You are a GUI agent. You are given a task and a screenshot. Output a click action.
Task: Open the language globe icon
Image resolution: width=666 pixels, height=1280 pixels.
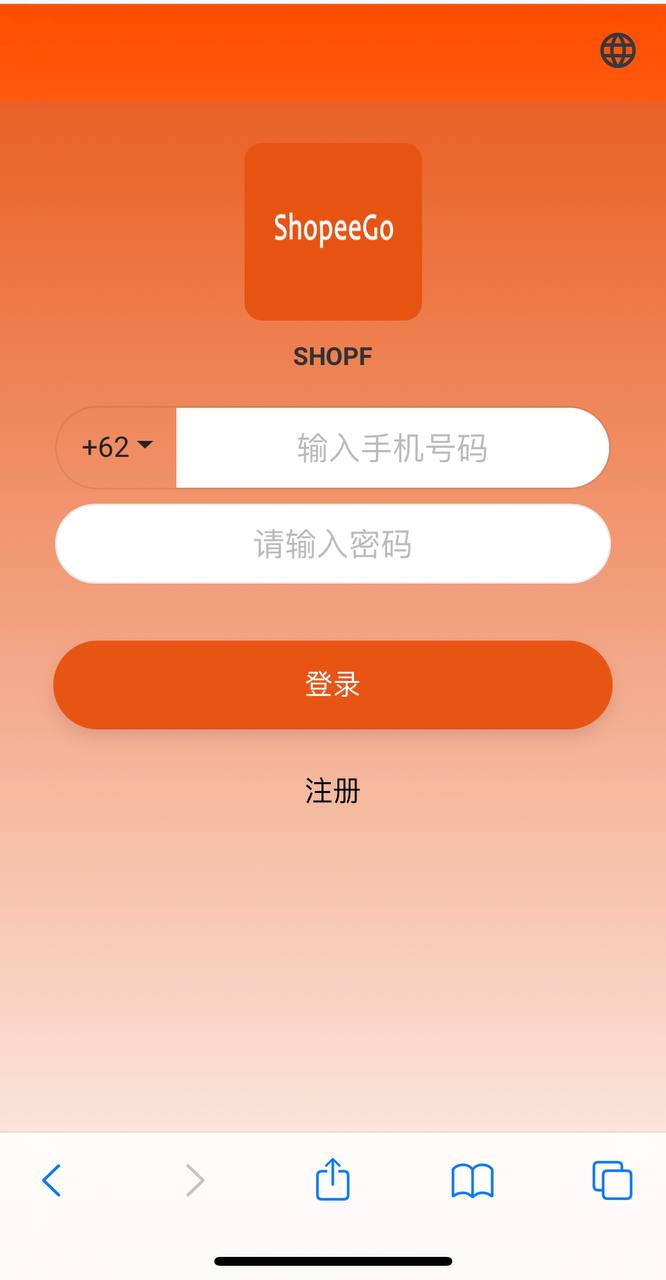[x=617, y=50]
